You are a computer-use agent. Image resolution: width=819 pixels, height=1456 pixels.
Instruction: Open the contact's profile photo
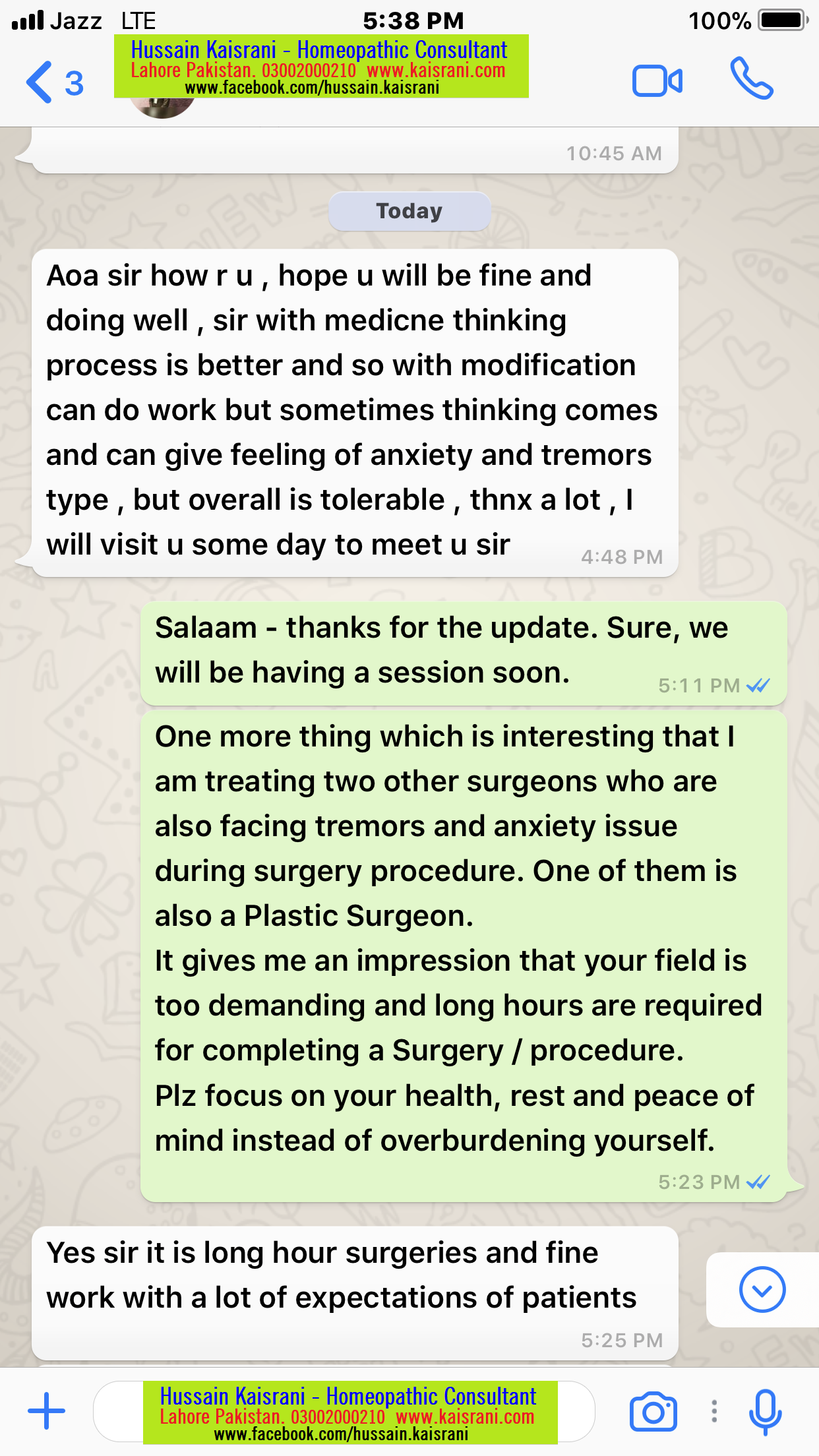click(162, 106)
